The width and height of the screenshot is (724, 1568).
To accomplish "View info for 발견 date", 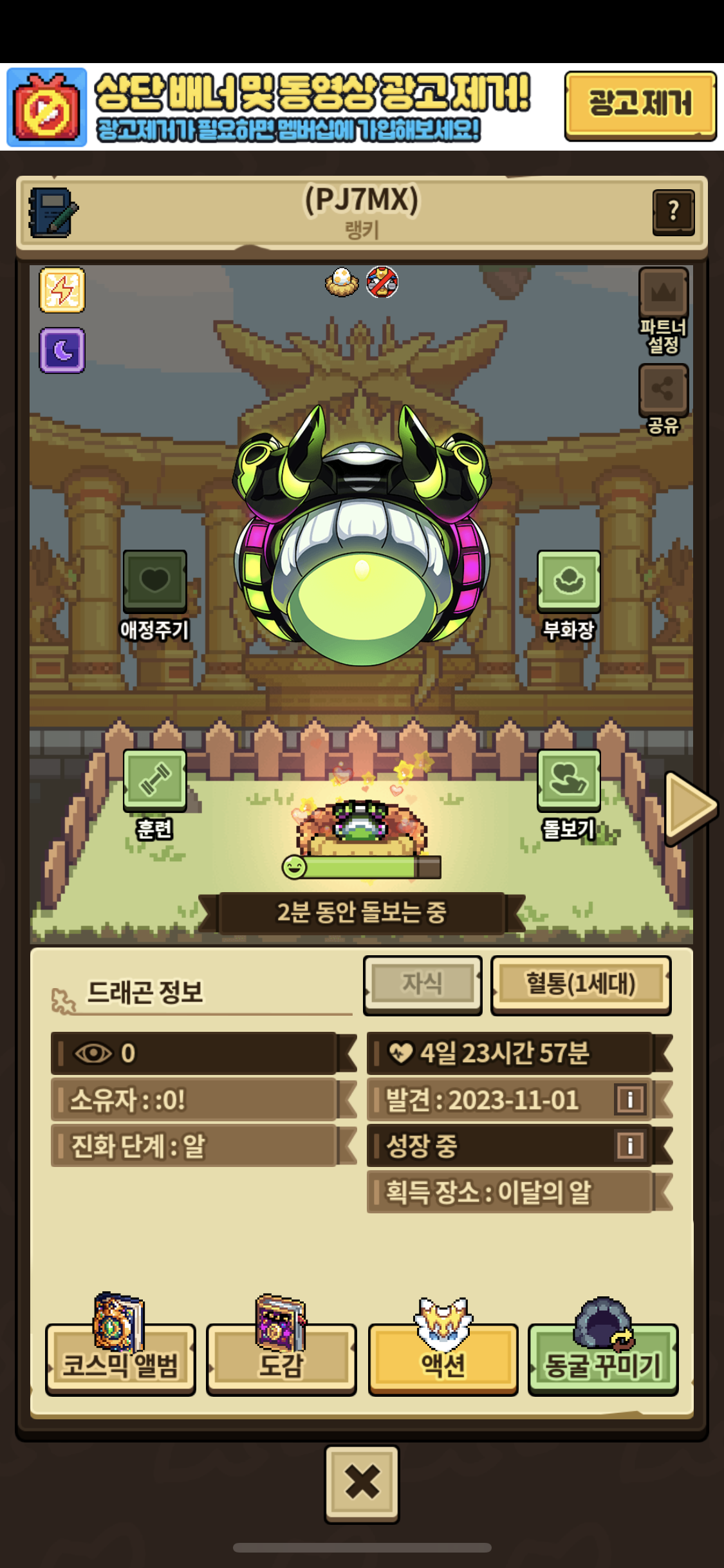I will pyautogui.click(x=630, y=1099).
